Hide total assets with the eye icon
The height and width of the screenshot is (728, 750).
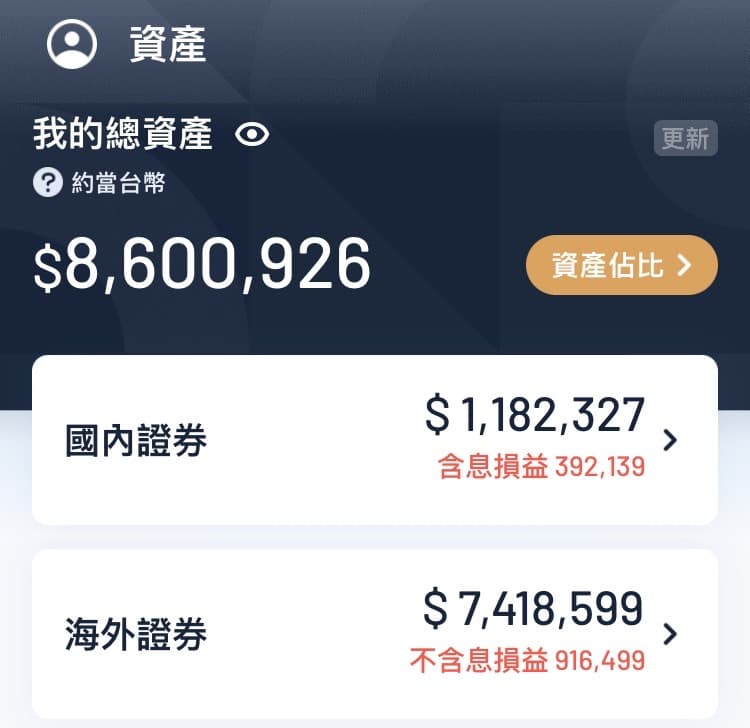[x=252, y=134]
